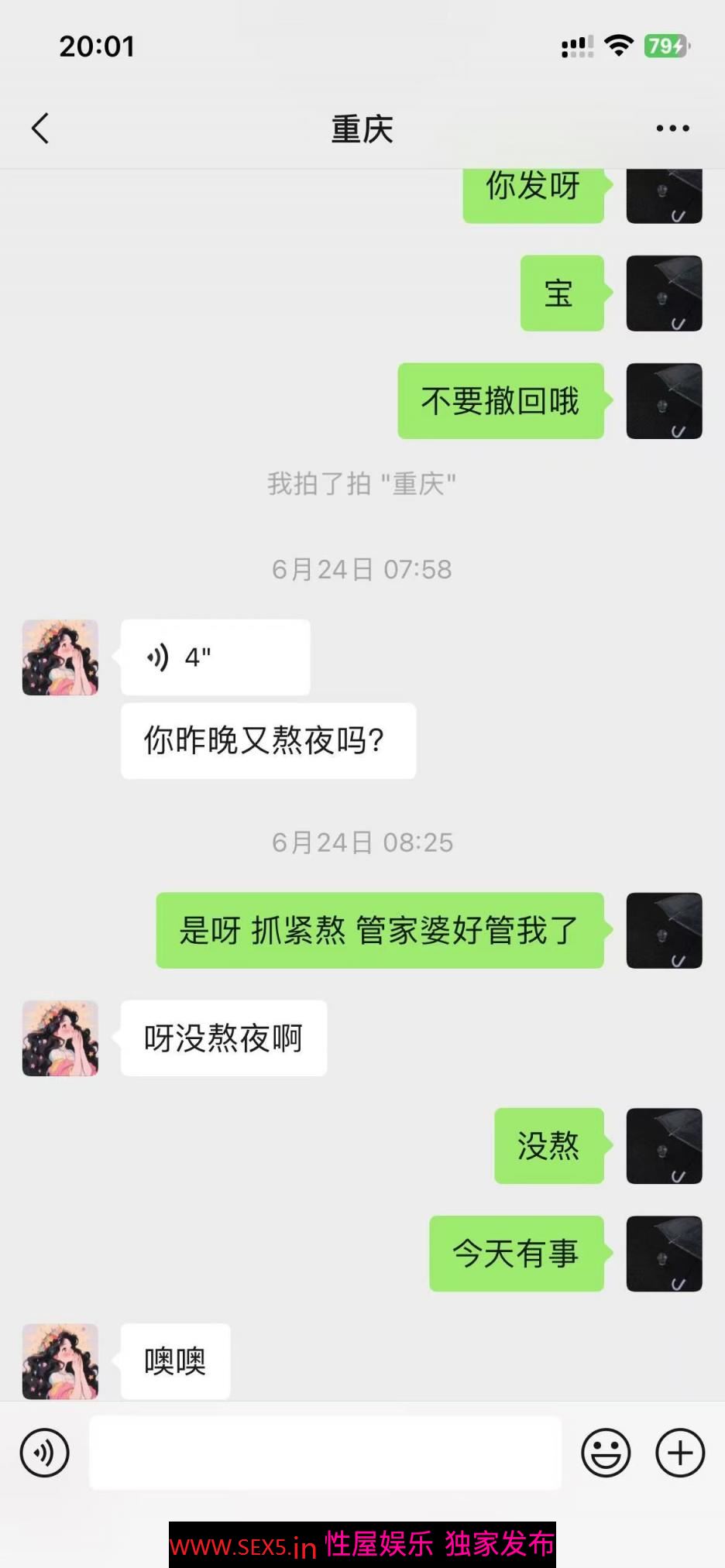This screenshot has width=725, height=1568.
Task: Open the plus attachments panel
Action: click(679, 1453)
